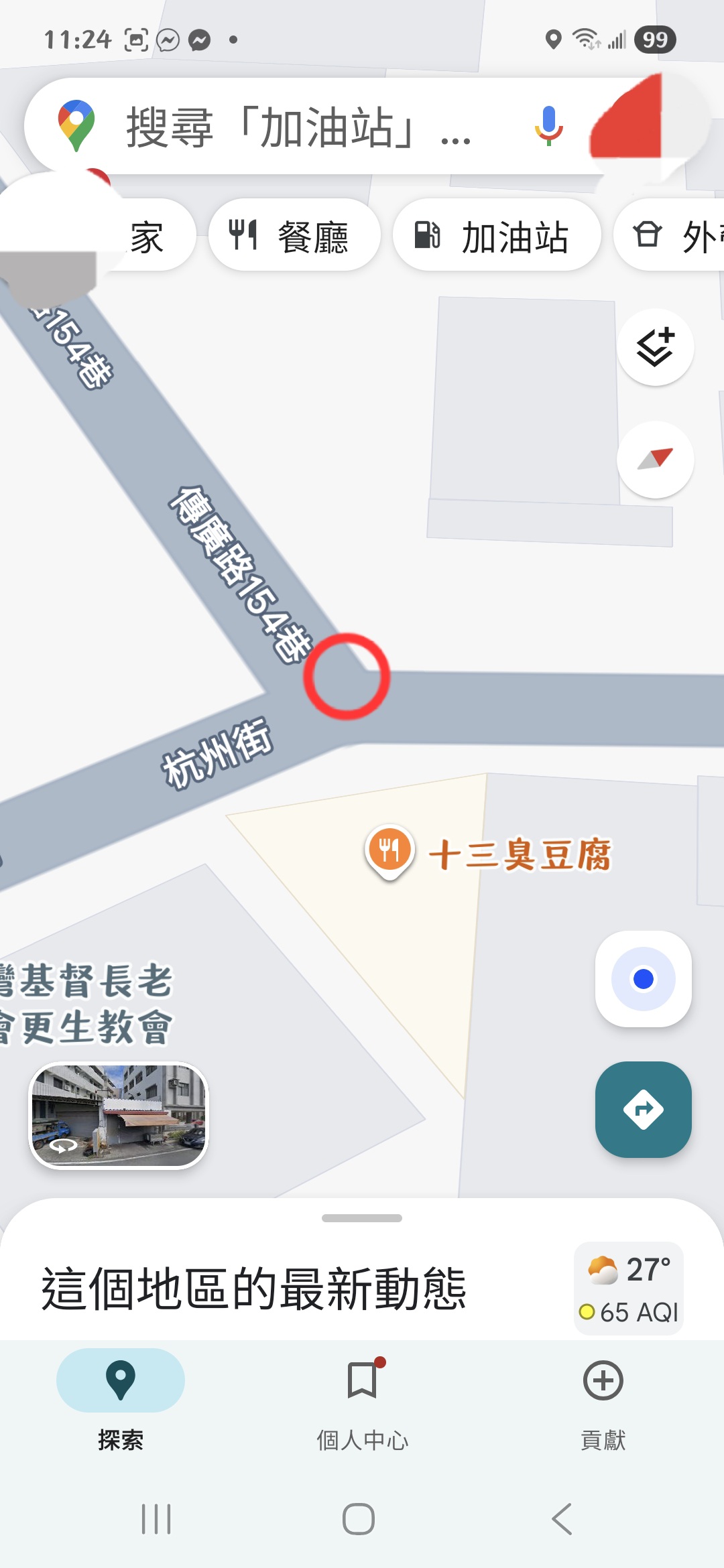
Task: Reset map orientation with the compass
Action: point(655,460)
